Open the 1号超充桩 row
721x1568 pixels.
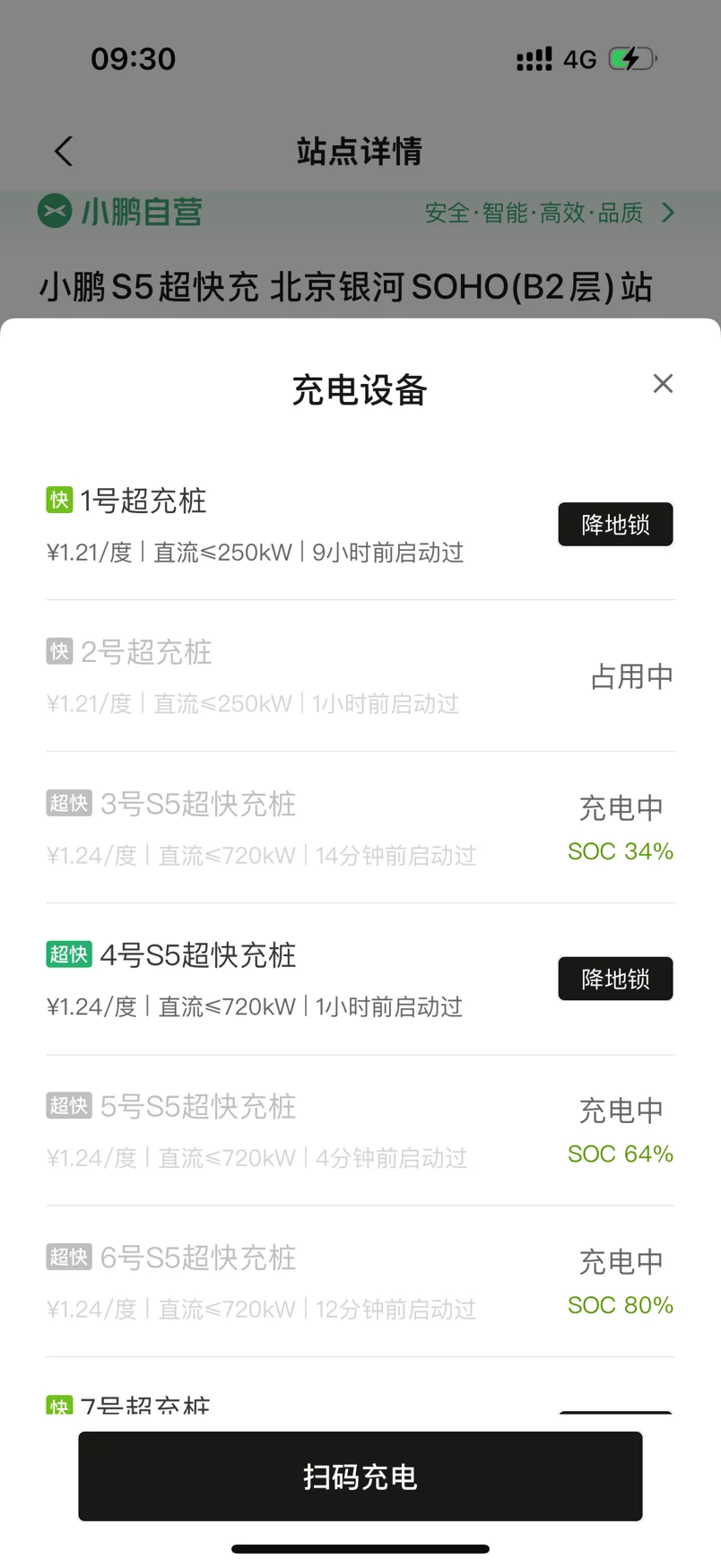point(360,525)
